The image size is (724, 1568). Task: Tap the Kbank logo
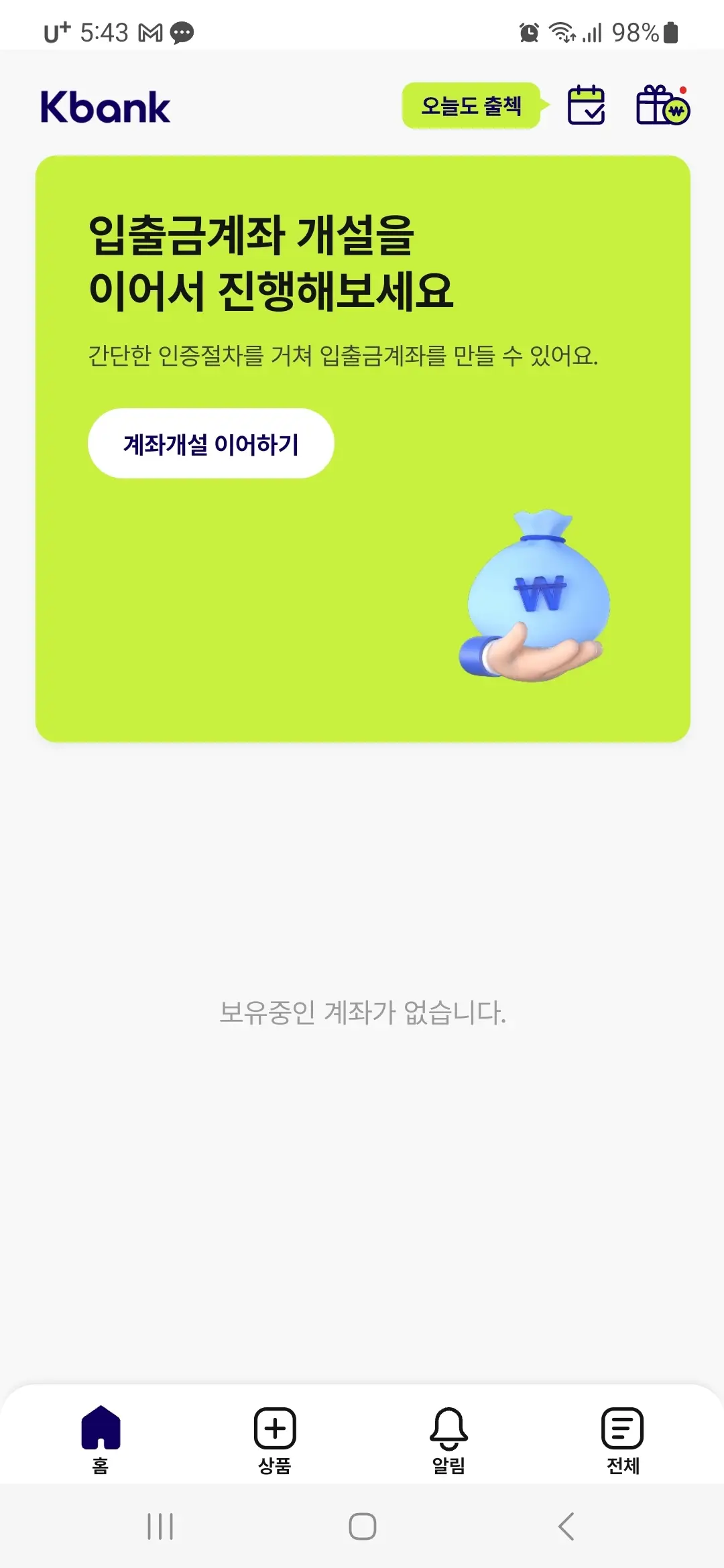pos(104,106)
